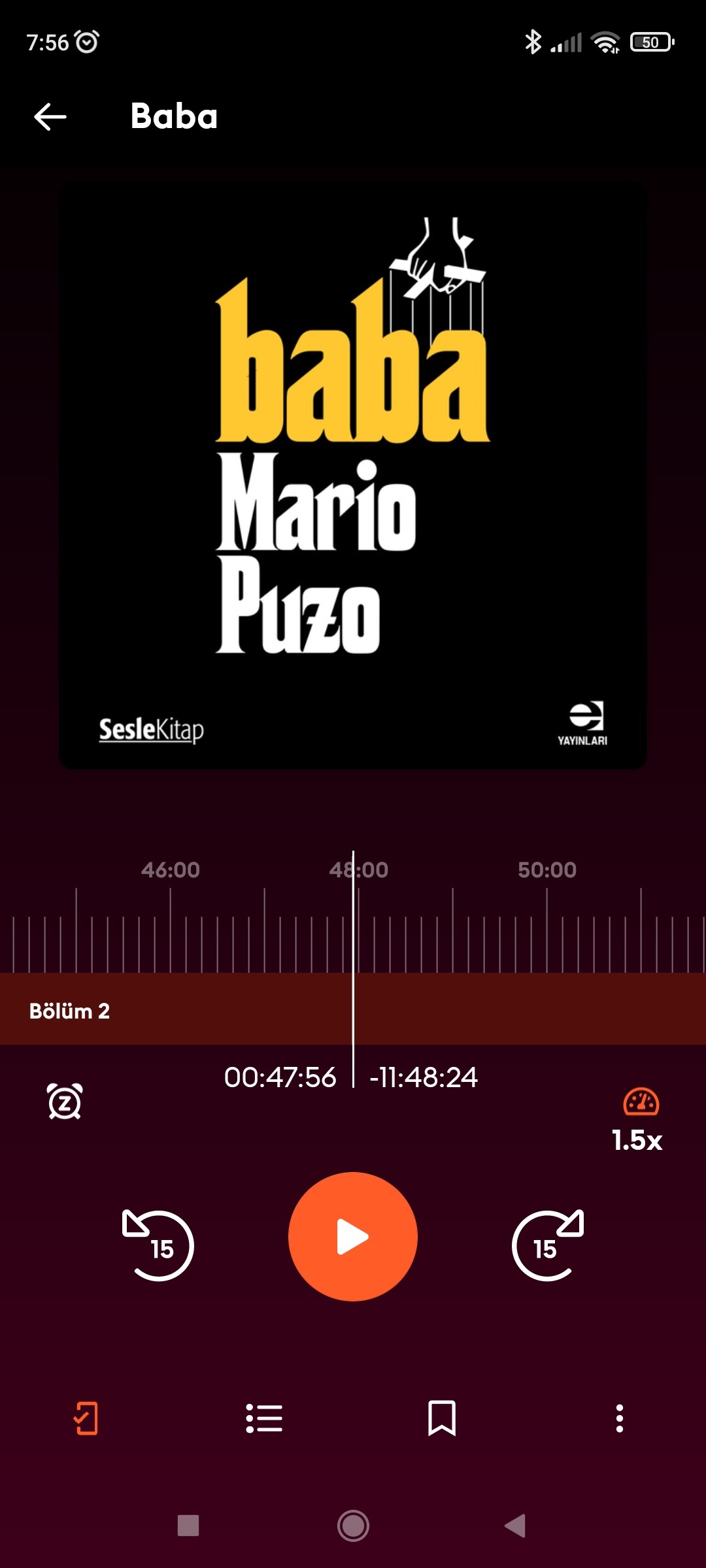
Task: Open the chapter list
Action: [264, 1418]
